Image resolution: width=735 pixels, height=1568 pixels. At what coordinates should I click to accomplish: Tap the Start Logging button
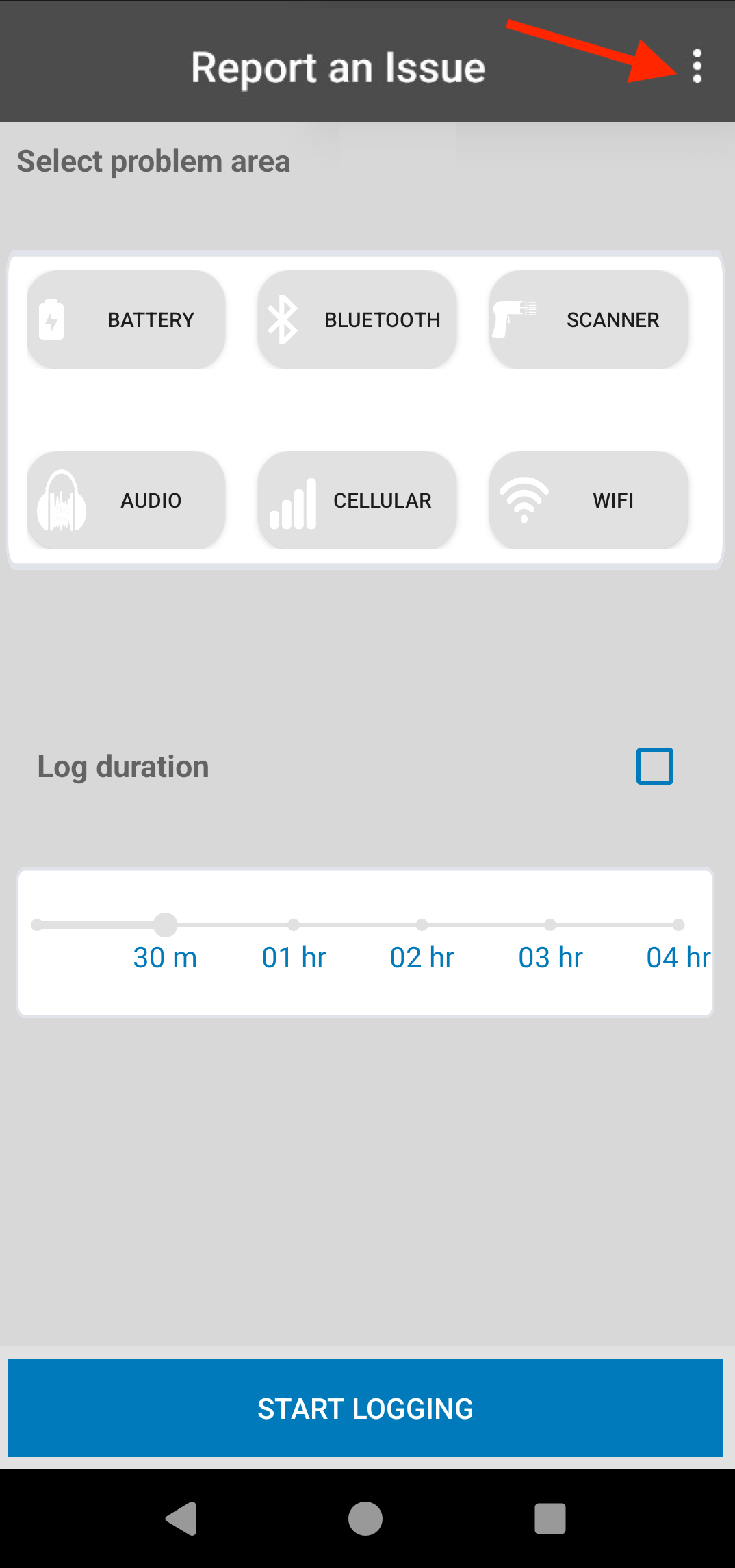365,1408
